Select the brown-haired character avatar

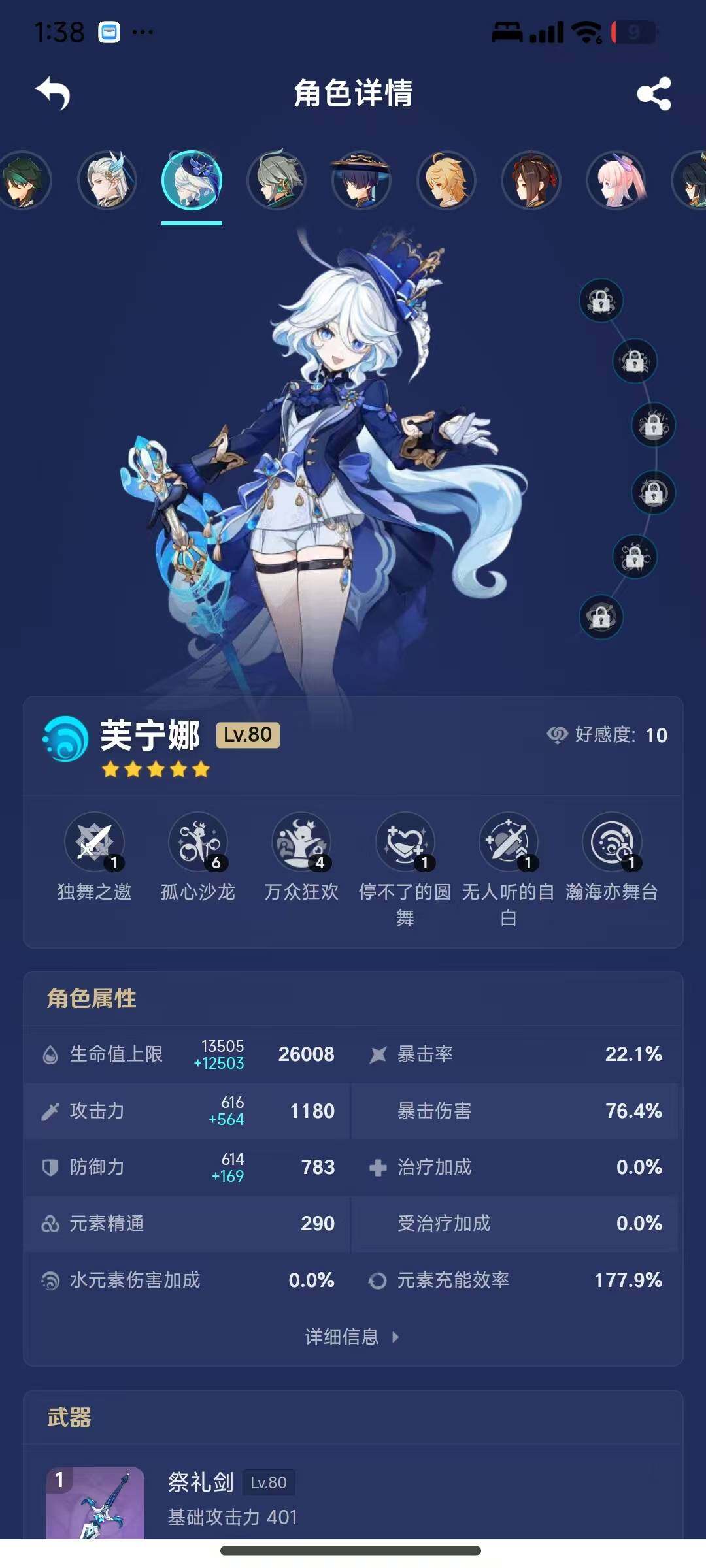[x=531, y=180]
